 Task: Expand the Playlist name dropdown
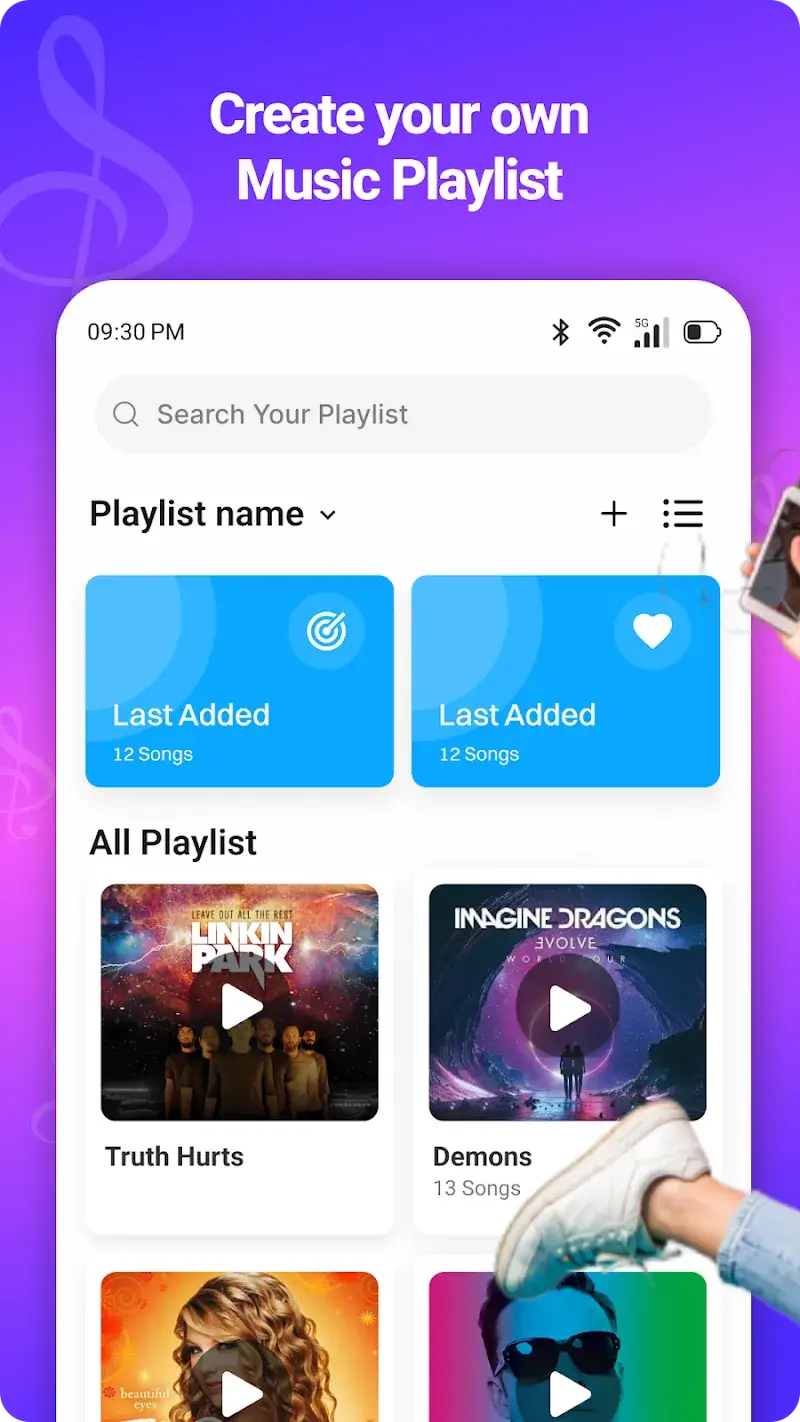(326, 516)
